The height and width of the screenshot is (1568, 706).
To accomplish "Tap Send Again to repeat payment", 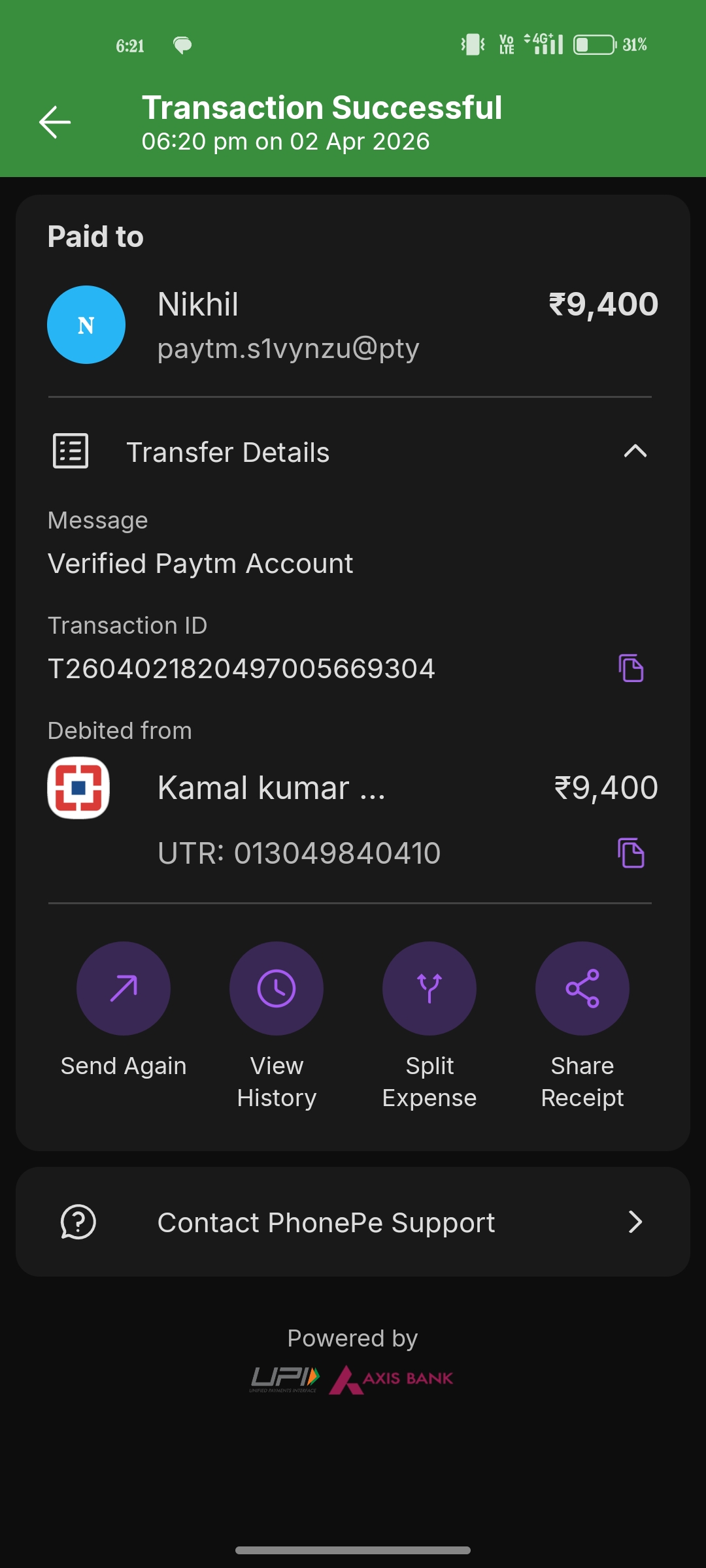I will [124, 988].
